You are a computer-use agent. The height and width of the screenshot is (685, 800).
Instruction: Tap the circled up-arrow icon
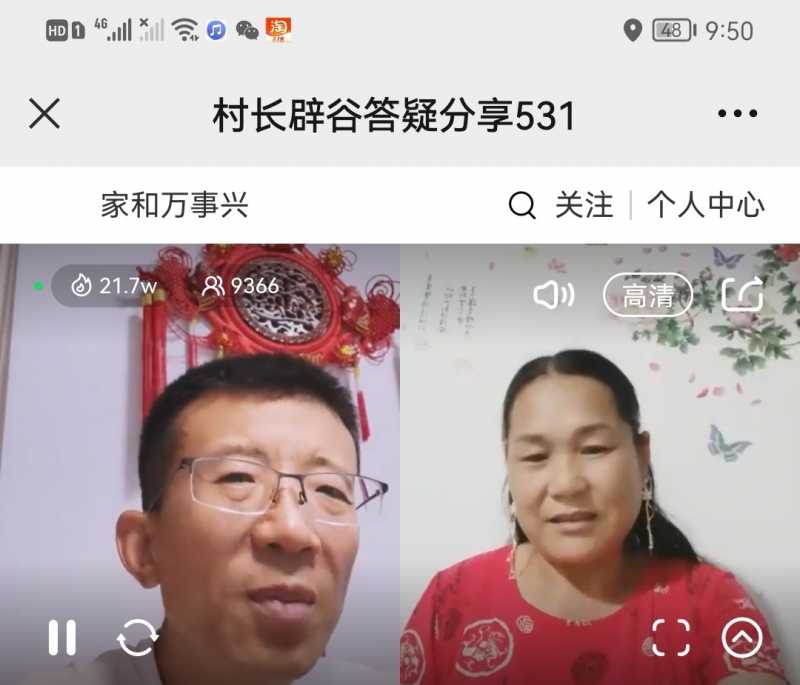pyautogui.click(x=742, y=637)
